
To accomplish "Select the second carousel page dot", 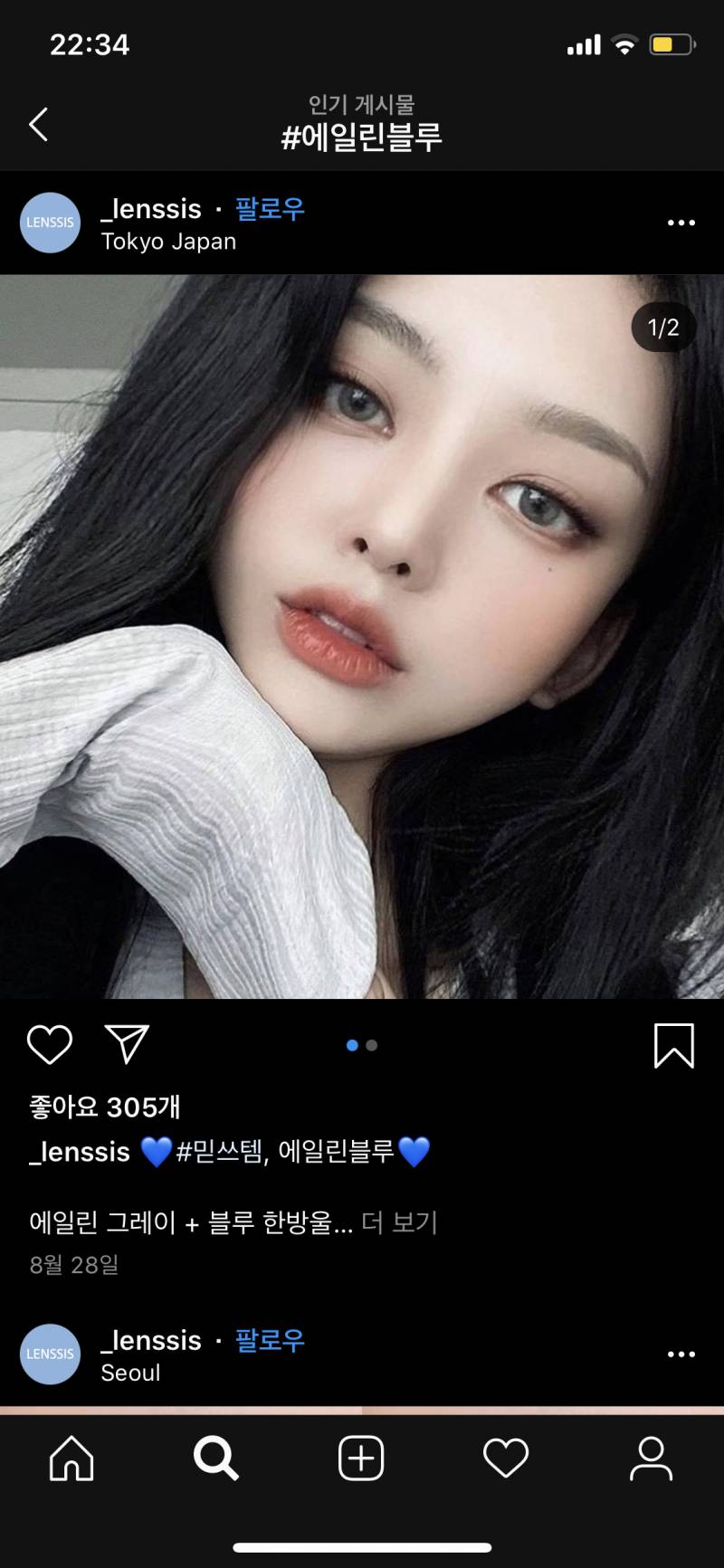I will coord(372,1045).
